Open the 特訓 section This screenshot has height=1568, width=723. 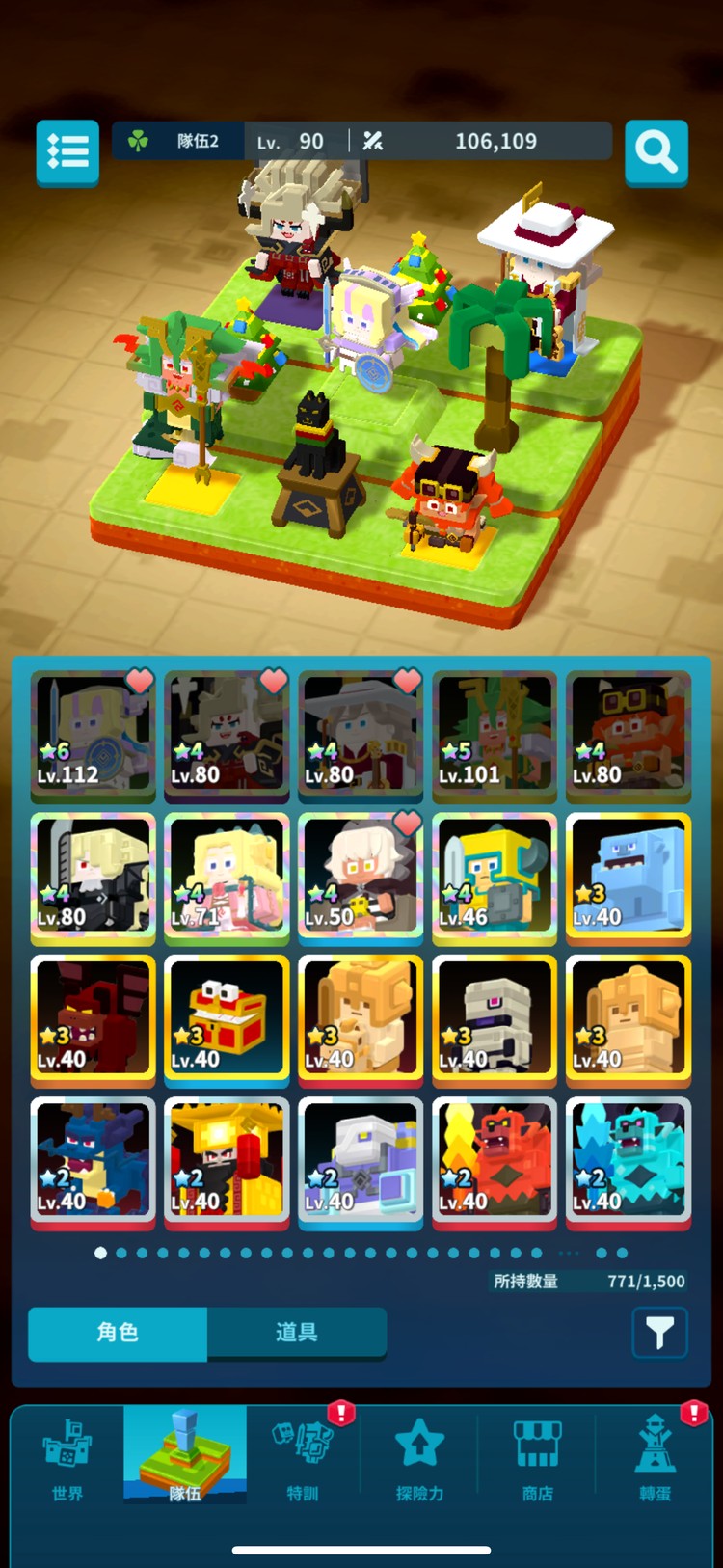[303, 1458]
